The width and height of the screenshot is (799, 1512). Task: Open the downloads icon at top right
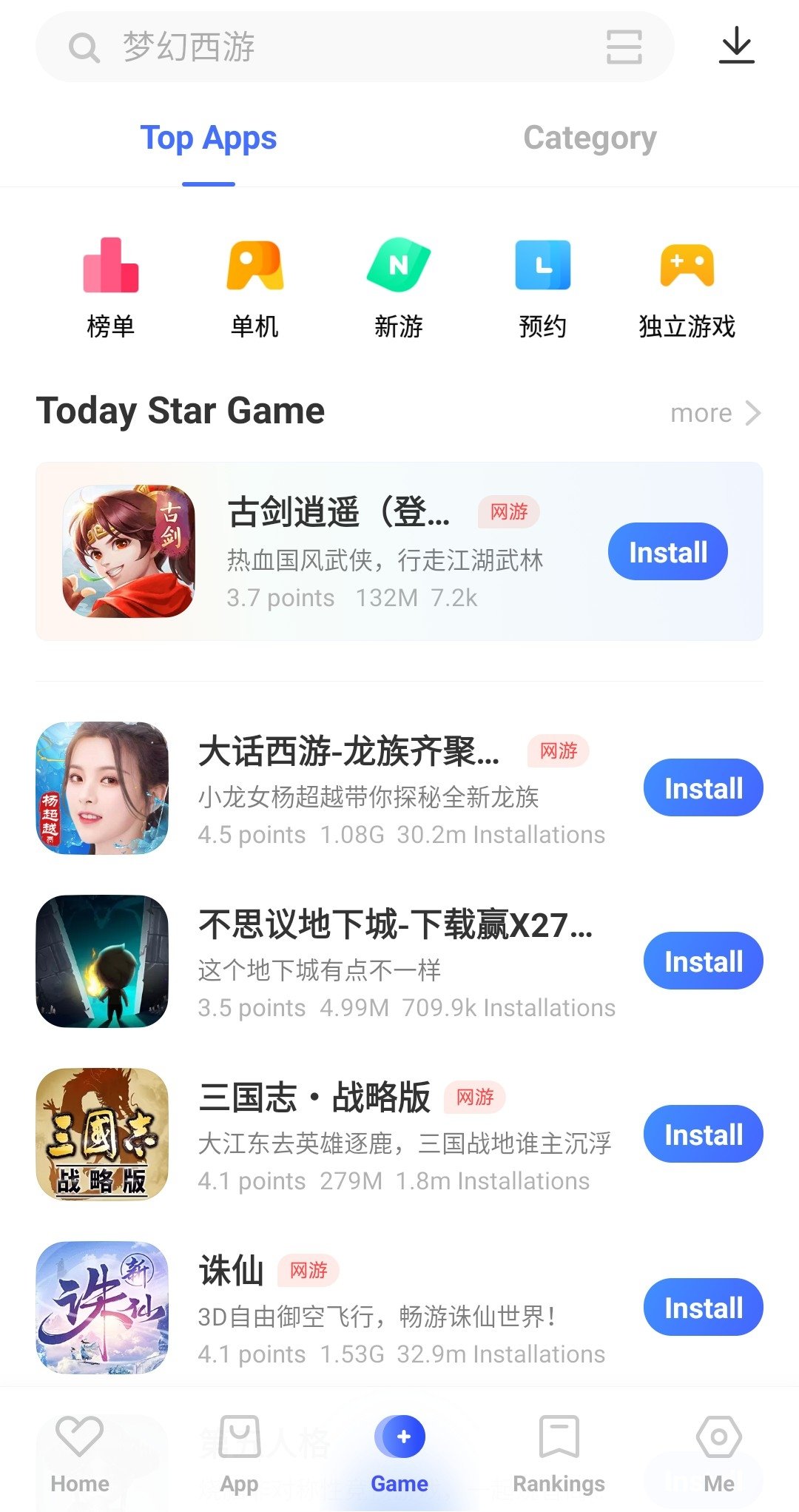point(736,45)
